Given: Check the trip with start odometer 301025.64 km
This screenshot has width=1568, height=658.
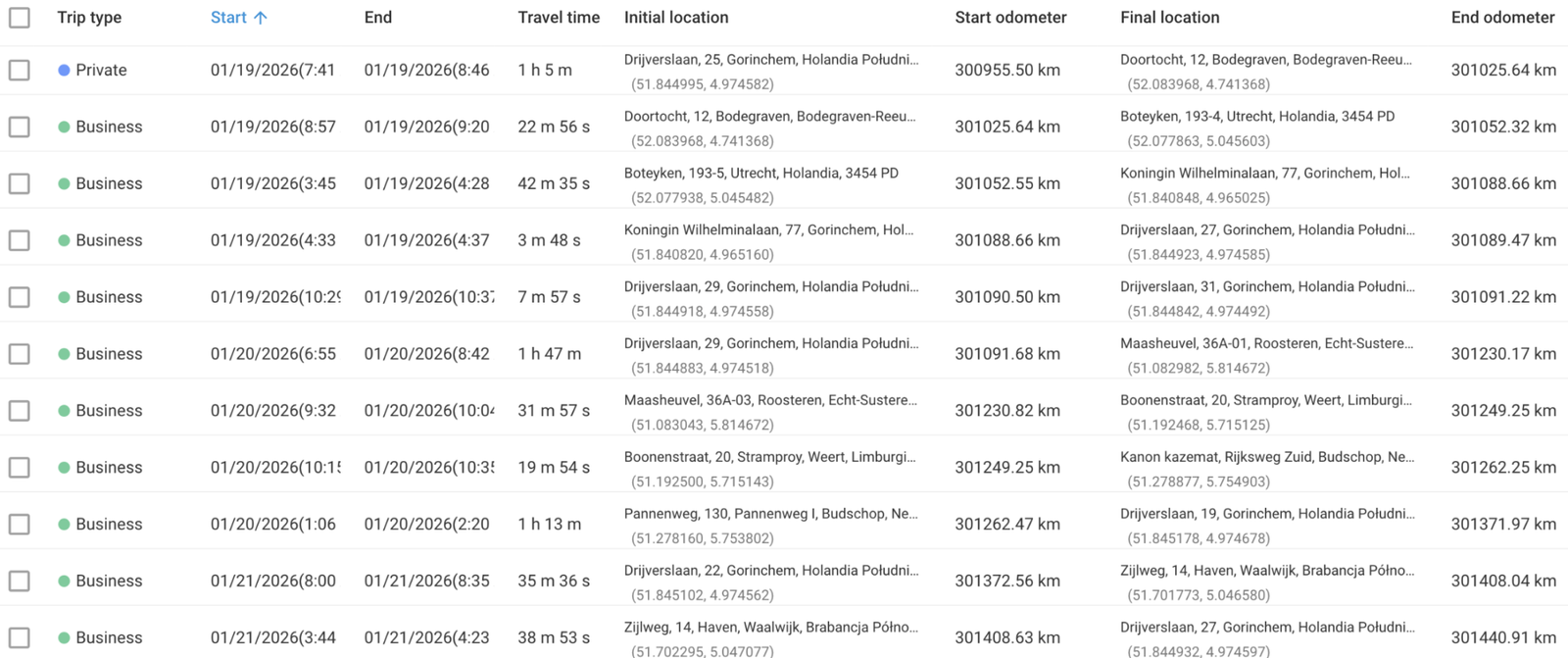Looking at the screenshot, I should tap(19, 127).
